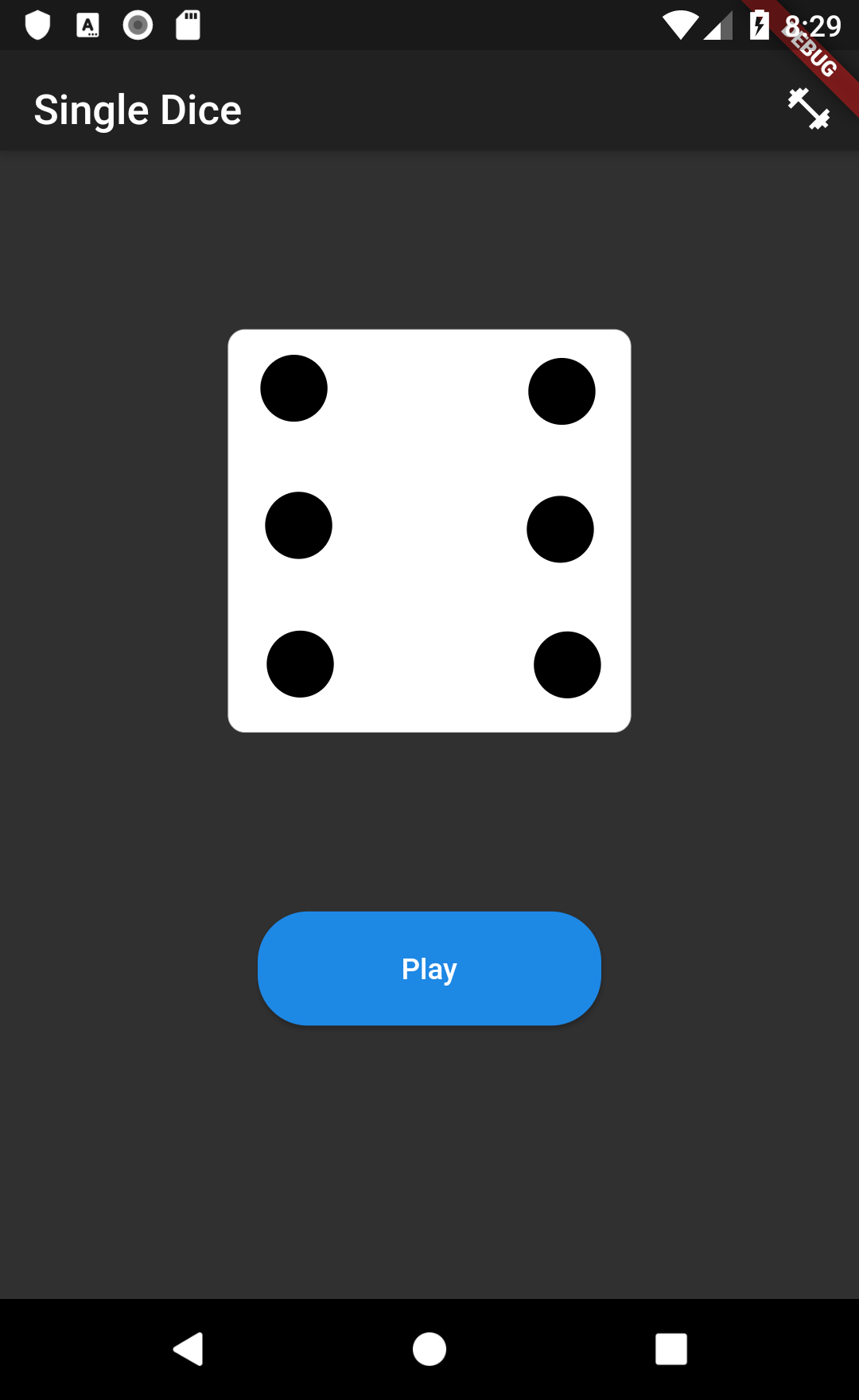Tap the home circle button
The height and width of the screenshot is (1400, 859).
point(429,1350)
